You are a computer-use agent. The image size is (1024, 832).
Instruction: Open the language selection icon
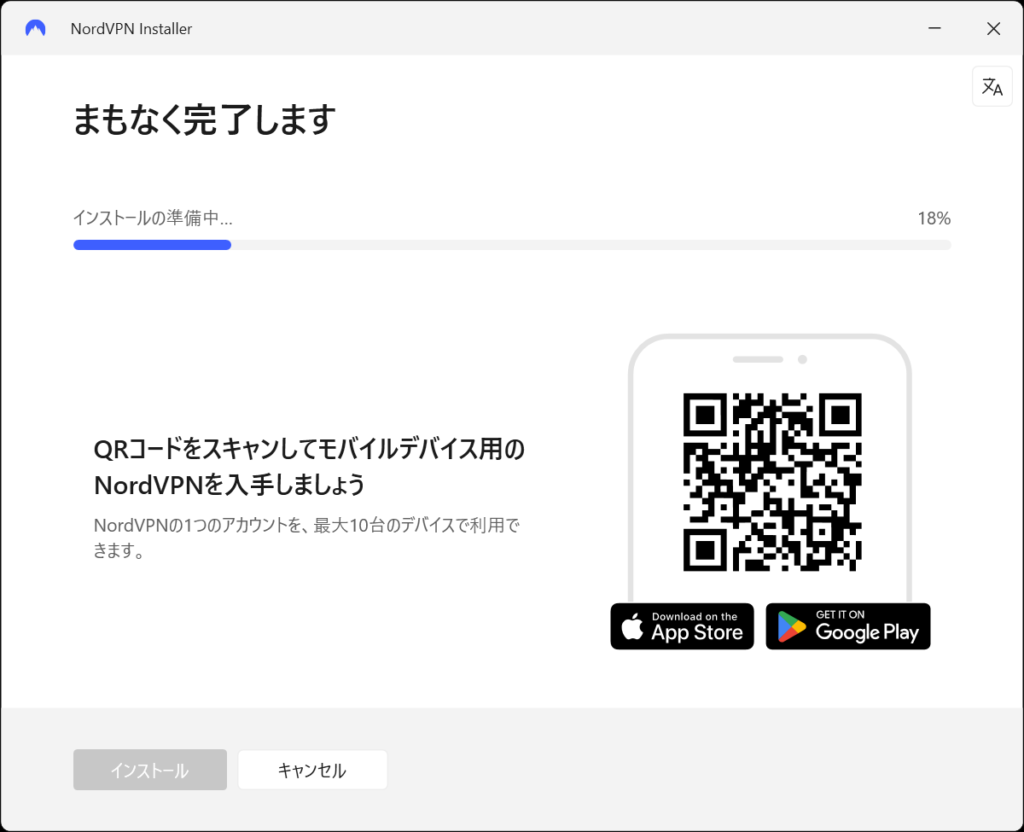(992, 87)
